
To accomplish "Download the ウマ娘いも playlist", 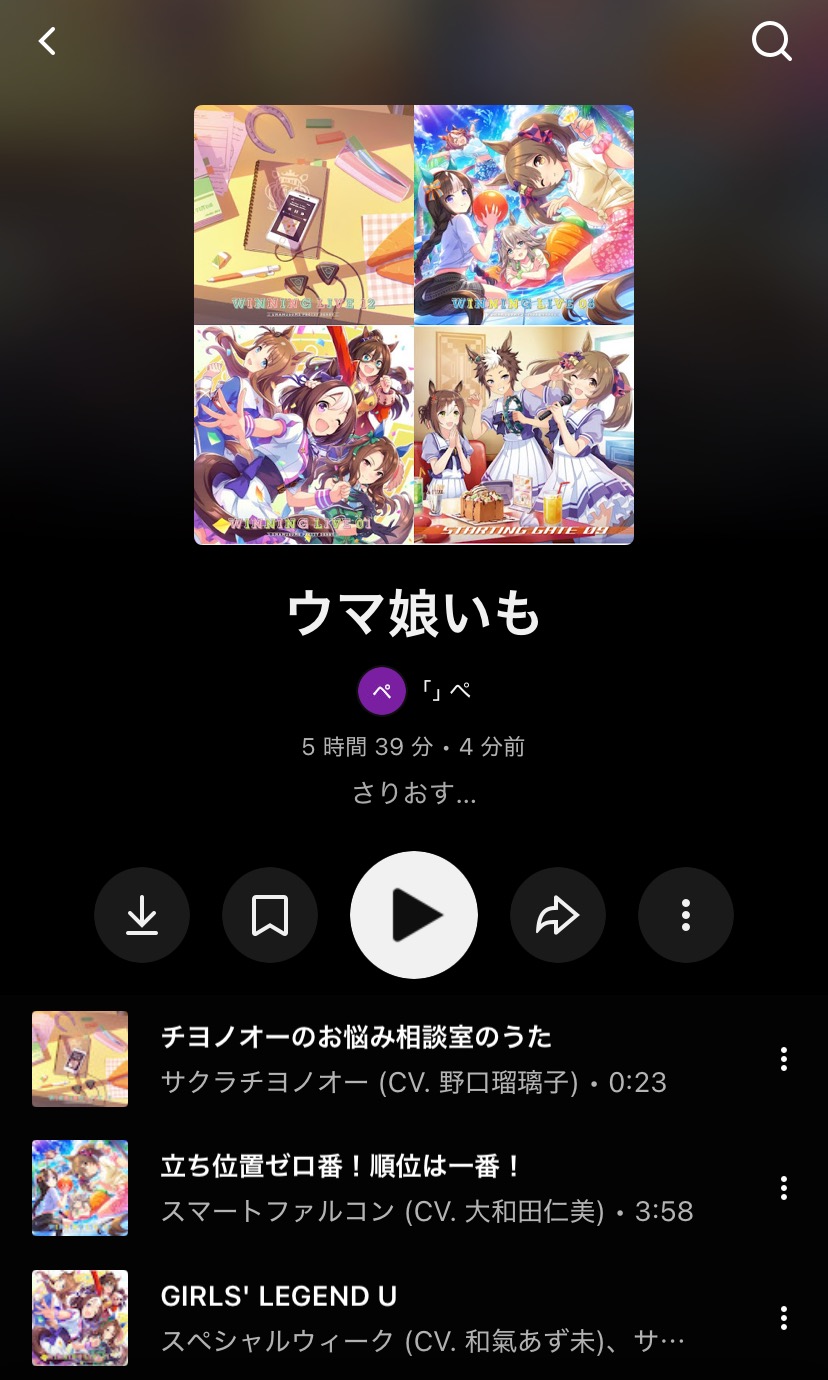I will (142, 914).
